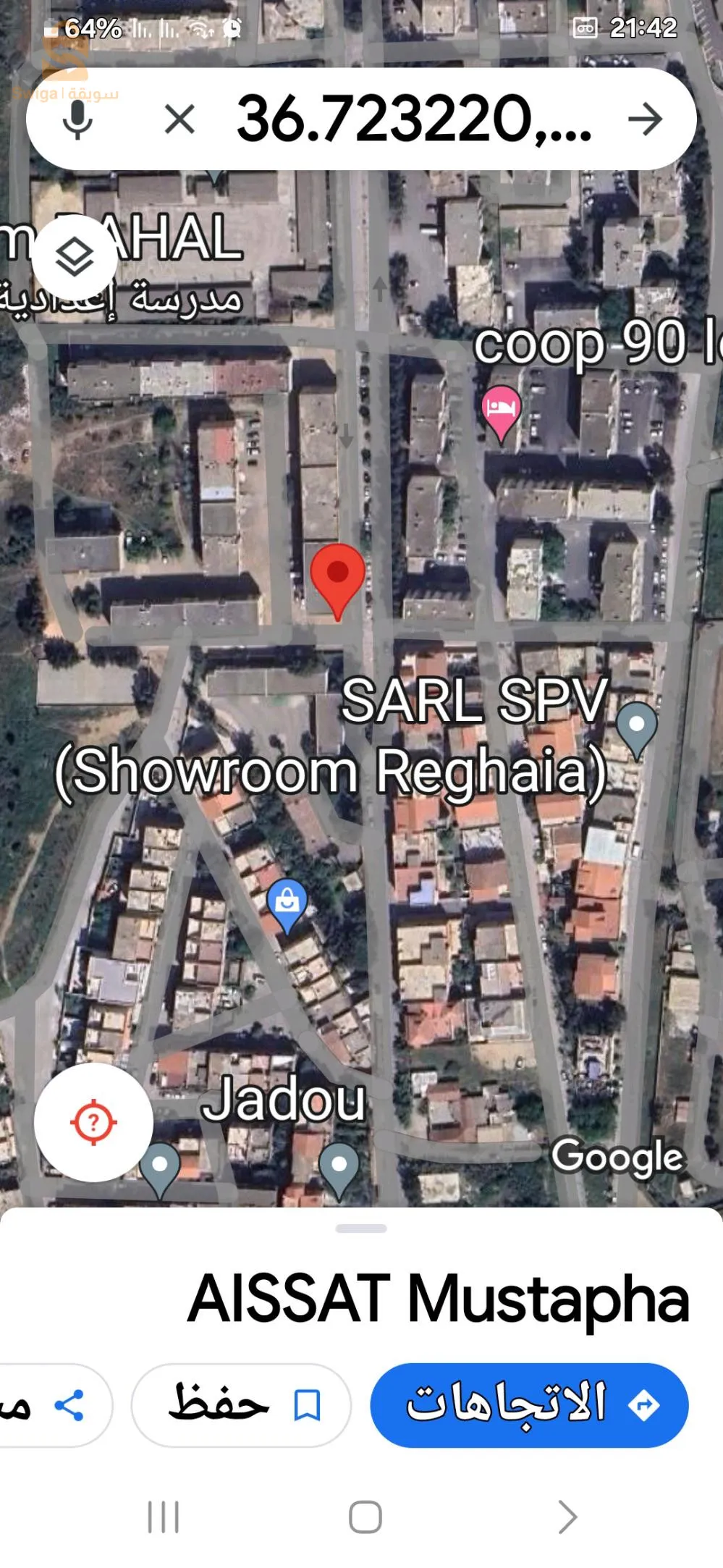Tap the microphone for voice search
The width and height of the screenshot is (723, 1568).
point(77,119)
